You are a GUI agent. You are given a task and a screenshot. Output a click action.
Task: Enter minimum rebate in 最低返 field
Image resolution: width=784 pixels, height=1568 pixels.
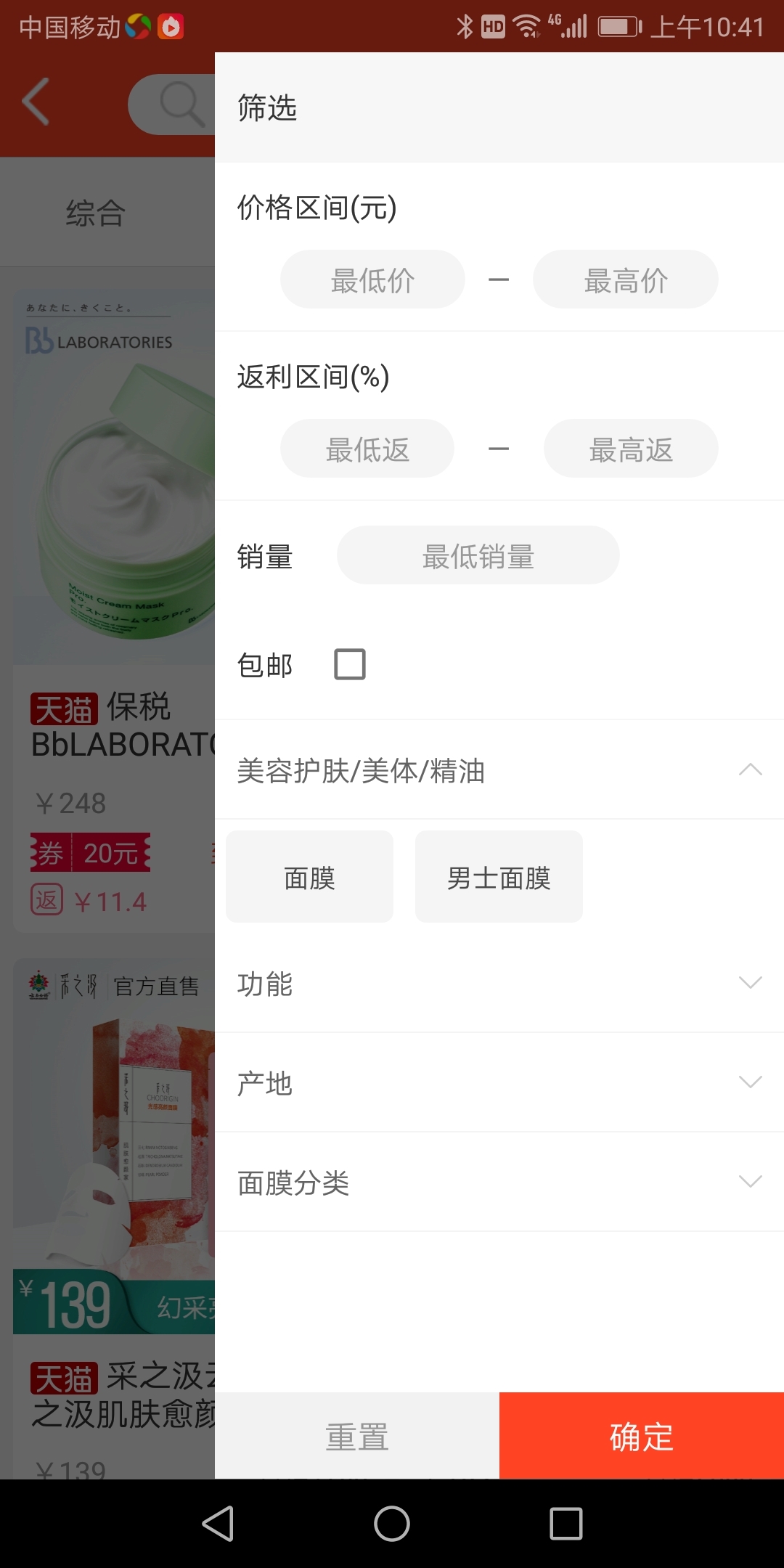tap(367, 449)
